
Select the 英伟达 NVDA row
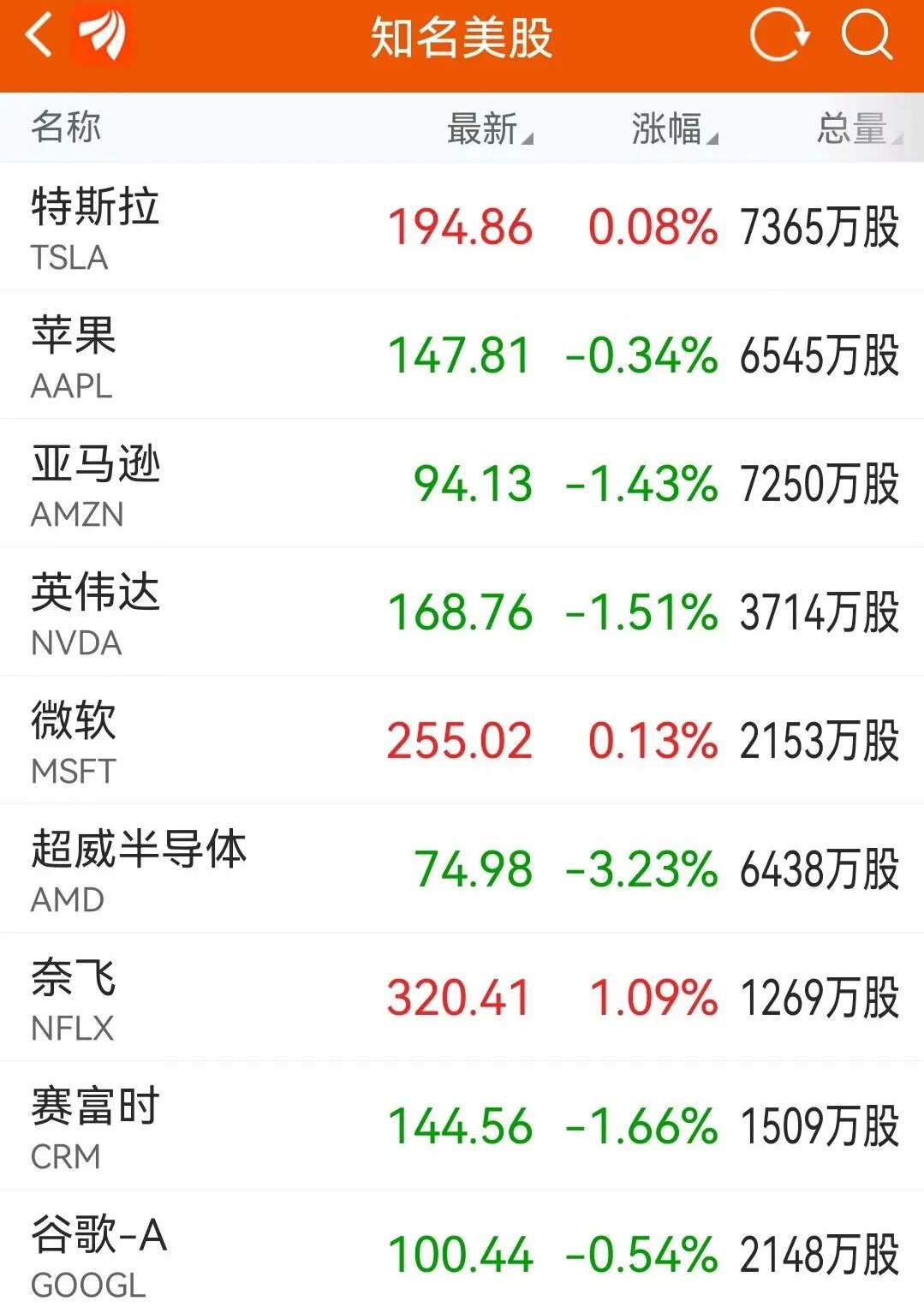462,612
